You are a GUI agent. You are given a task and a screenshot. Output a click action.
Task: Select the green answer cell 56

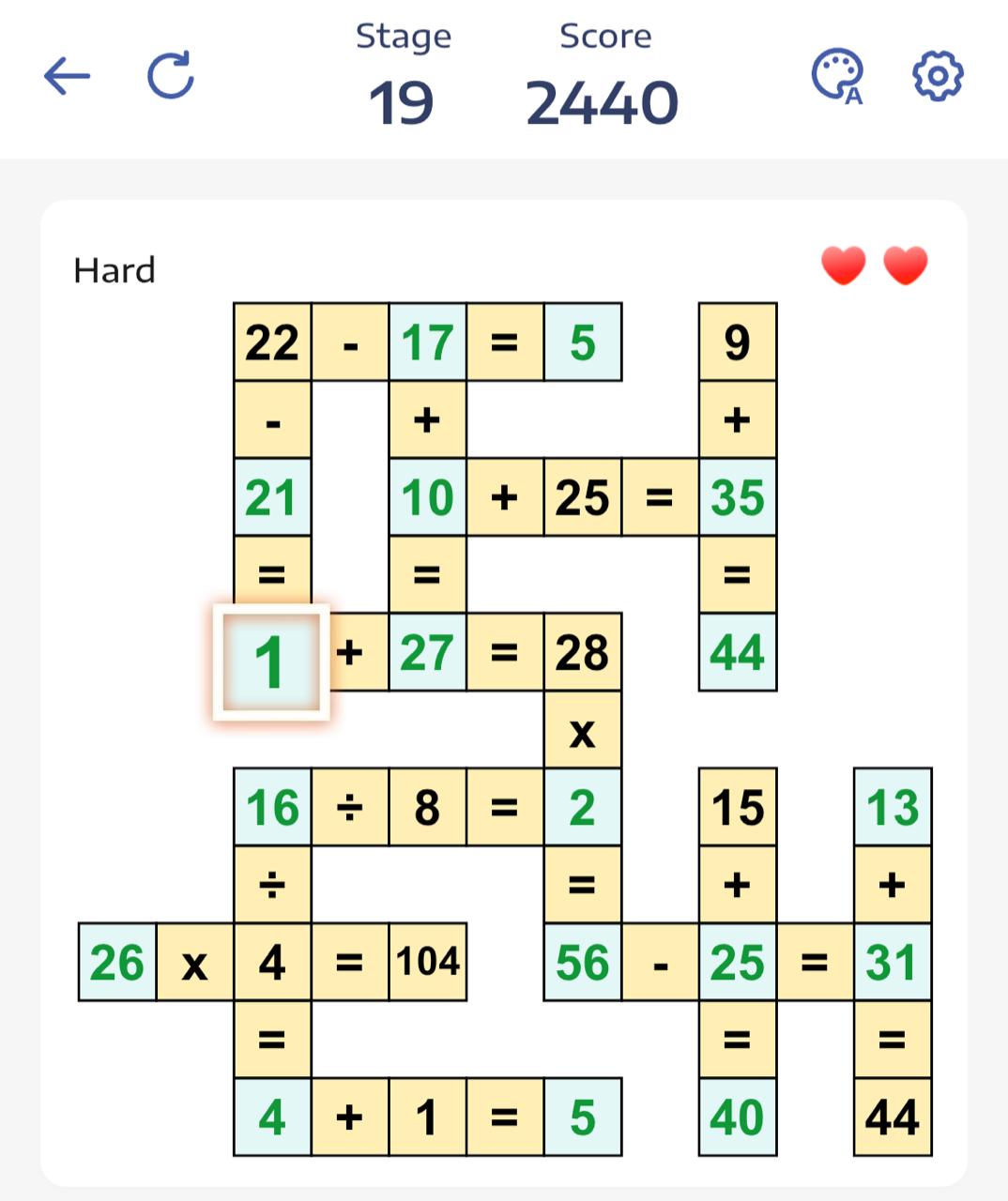click(582, 963)
